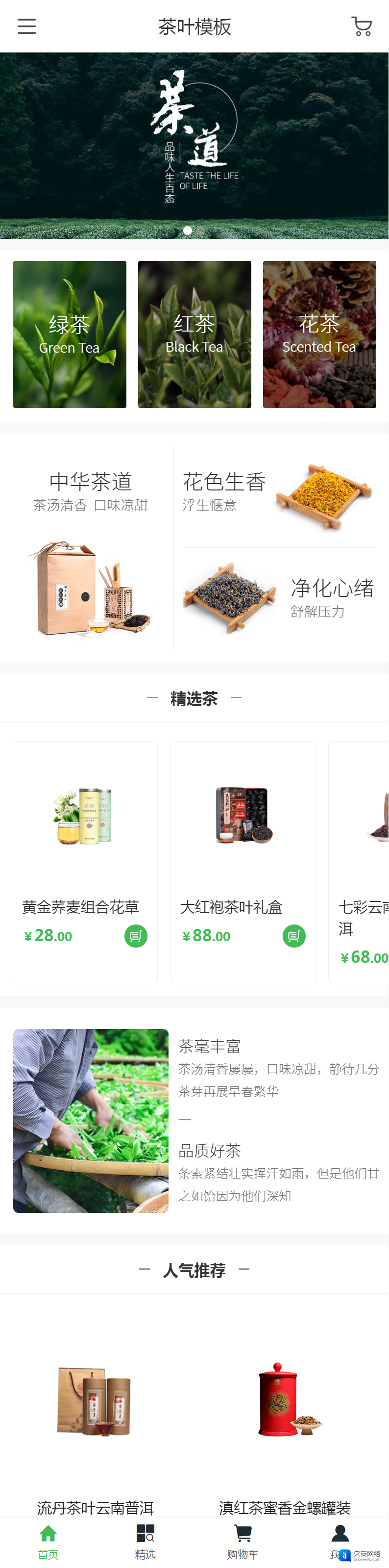
Task: Open the 红茶 Black Tea category
Action: [194, 334]
